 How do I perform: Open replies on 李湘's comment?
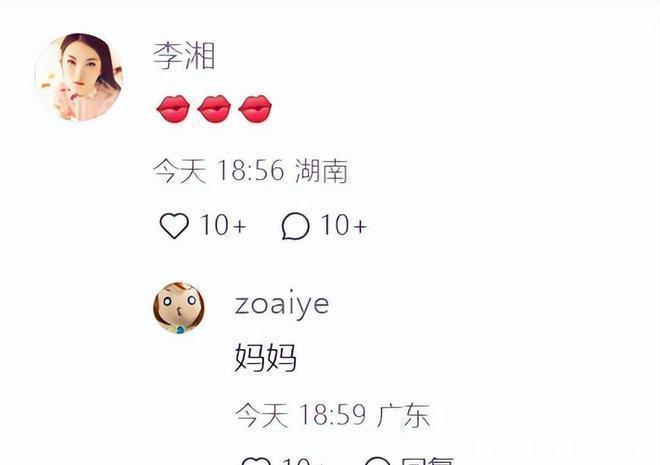[295, 226]
